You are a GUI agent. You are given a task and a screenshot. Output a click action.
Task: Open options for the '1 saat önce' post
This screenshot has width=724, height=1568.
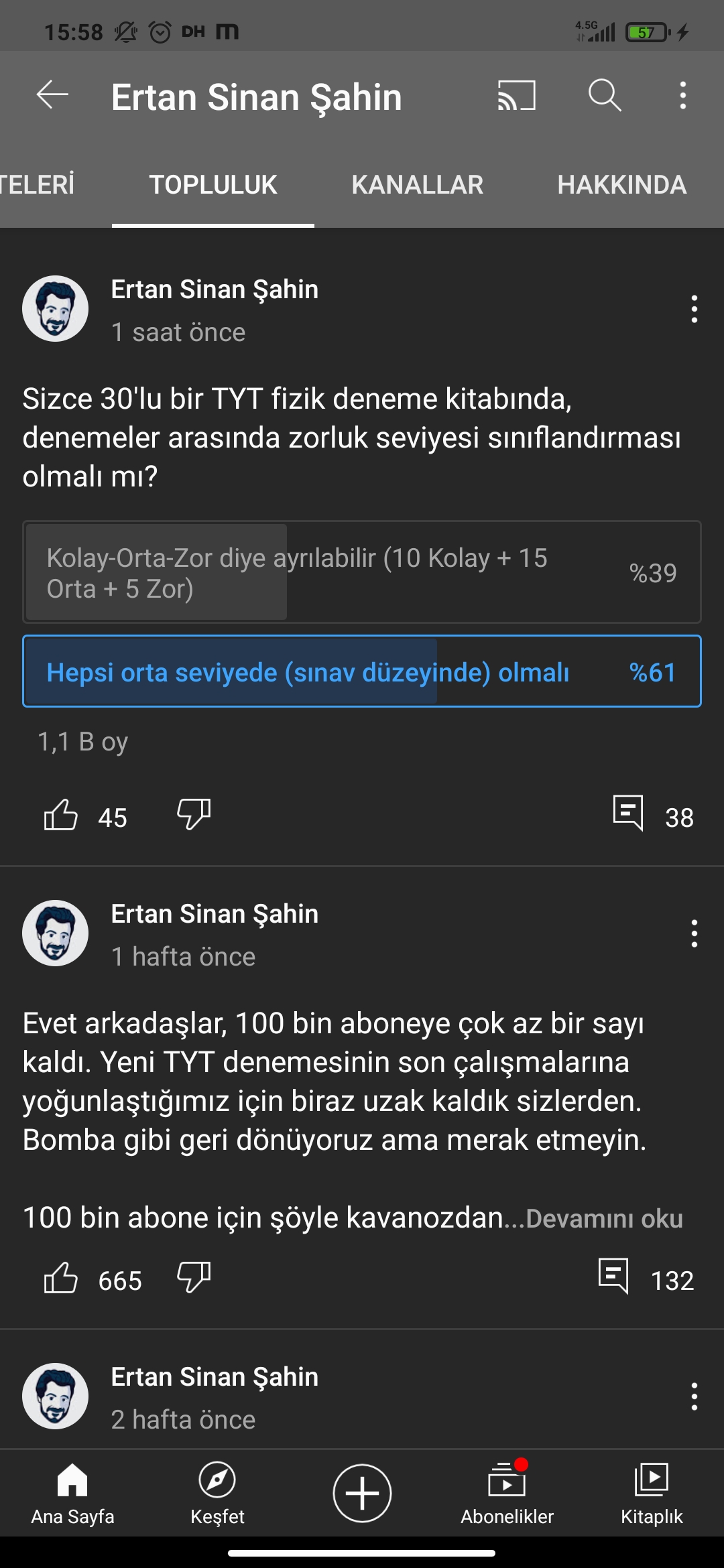click(694, 309)
